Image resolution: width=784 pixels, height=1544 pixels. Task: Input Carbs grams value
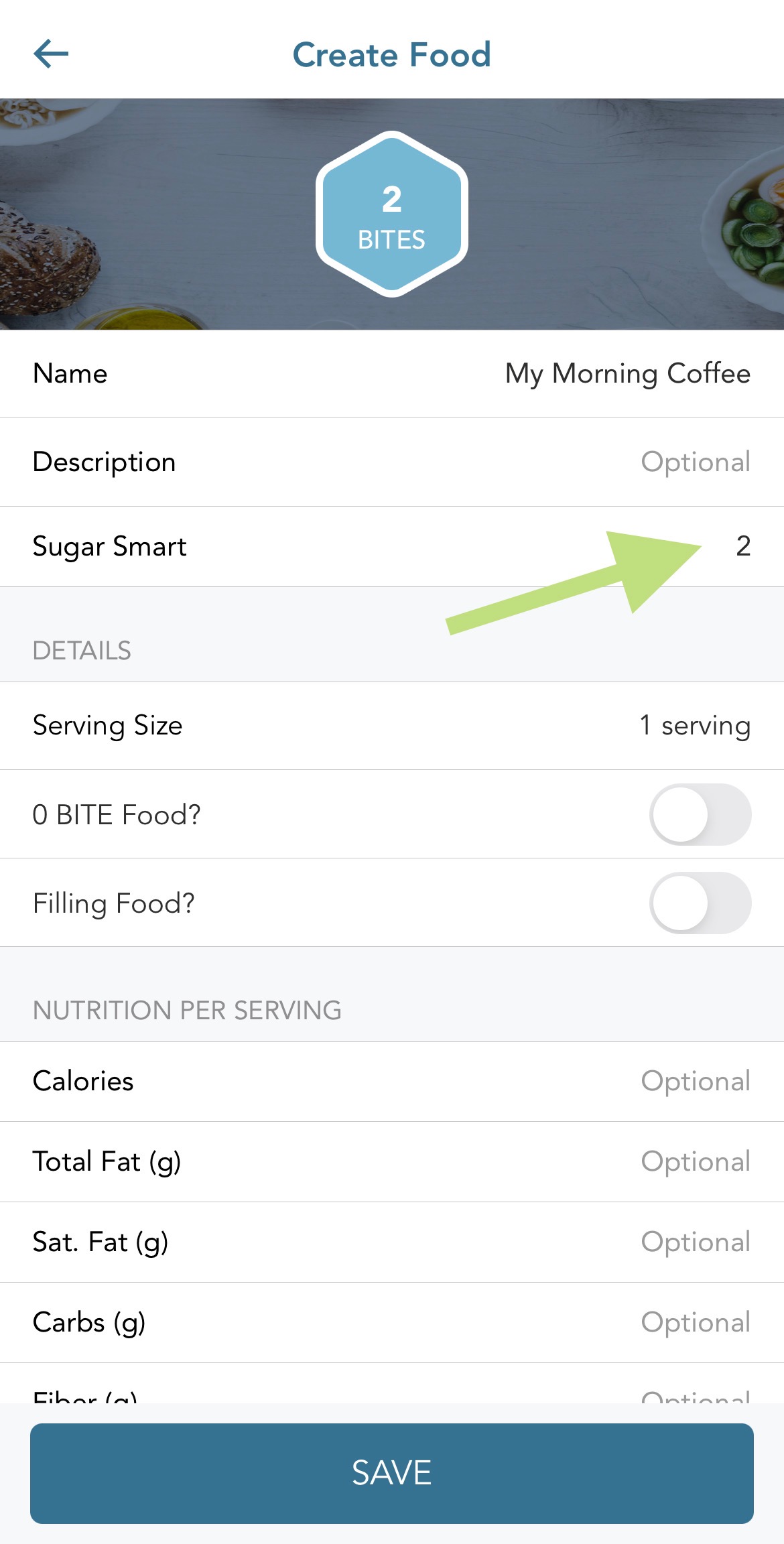694,1323
